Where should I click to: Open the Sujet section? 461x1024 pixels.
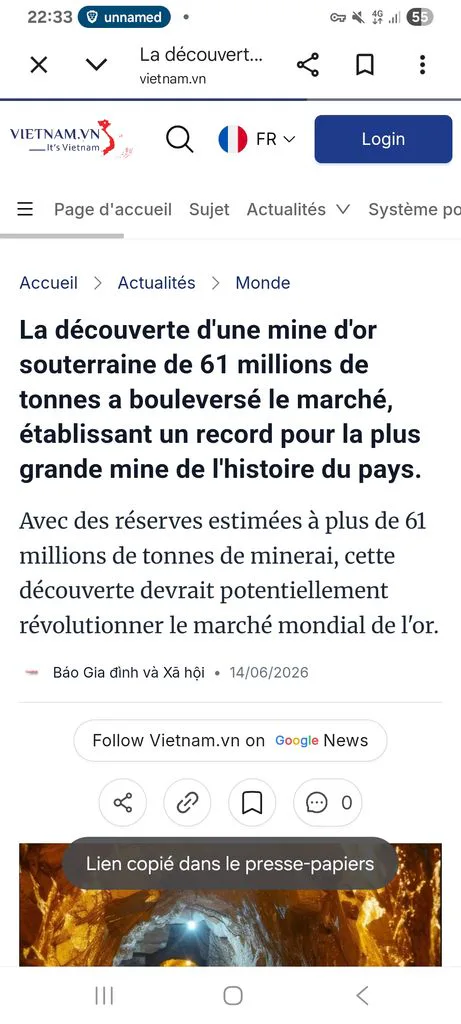209,210
